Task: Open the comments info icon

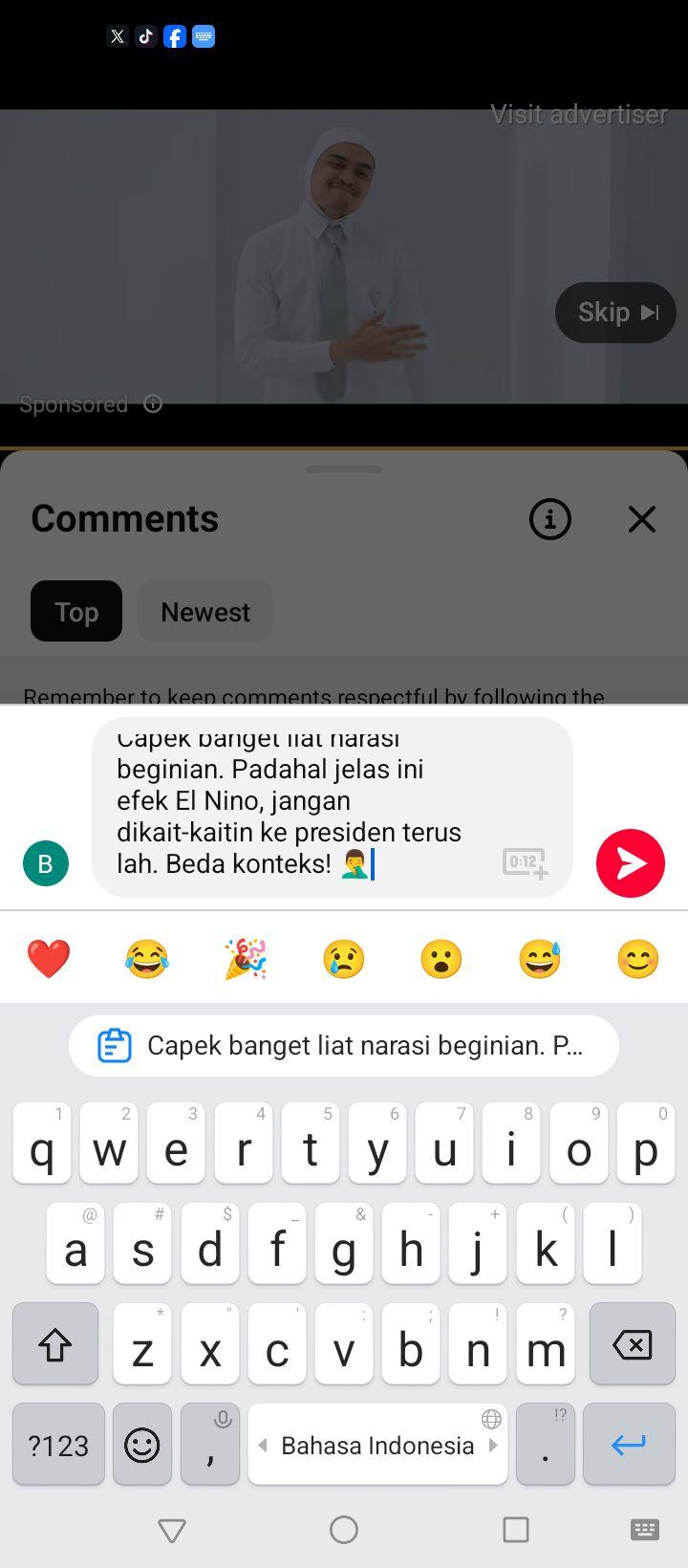Action: 550,519
